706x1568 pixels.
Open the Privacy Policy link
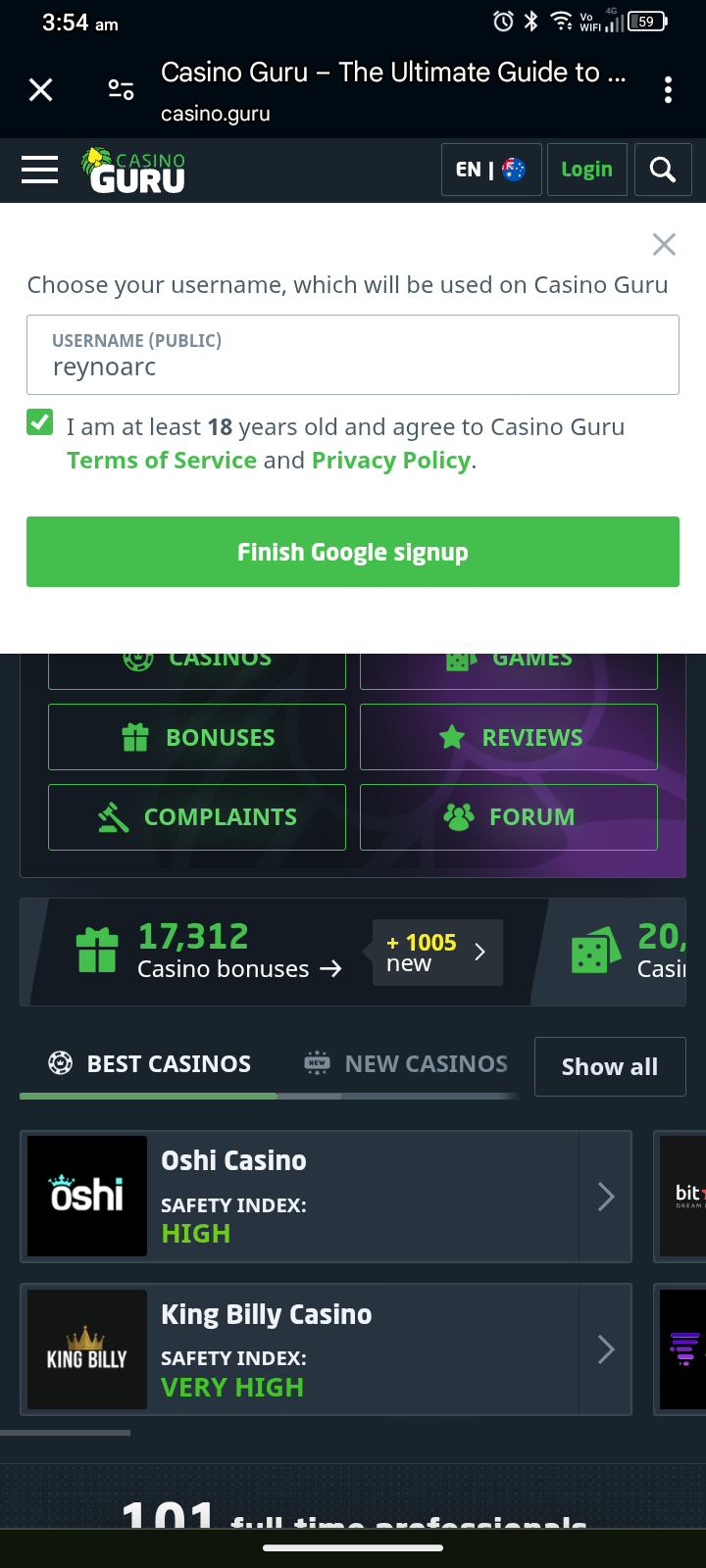tap(391, 461)
